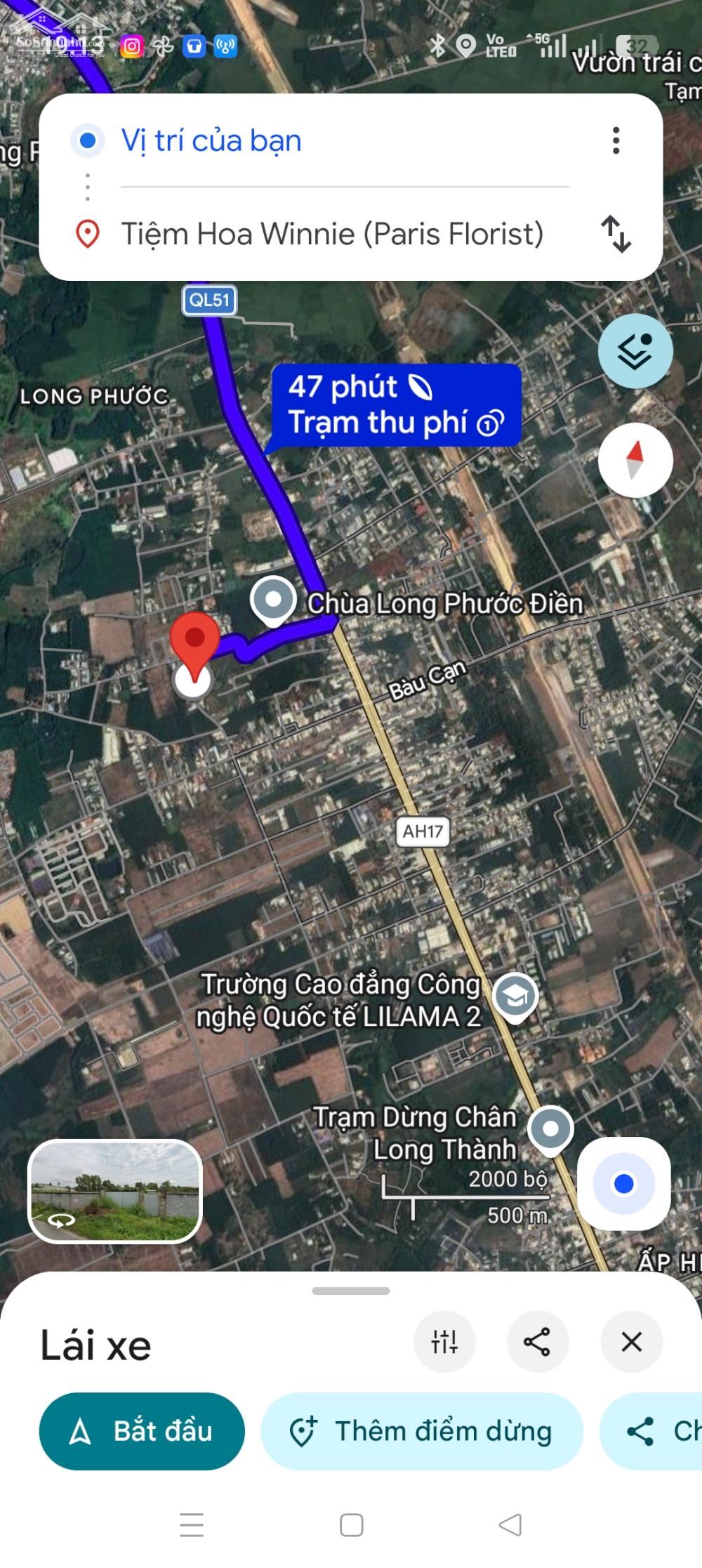Viewport: 702px width, 1568px height.
Task: Select Trạm Dừng Chân Long Thành marker
Action: (x=550, y=1129)
